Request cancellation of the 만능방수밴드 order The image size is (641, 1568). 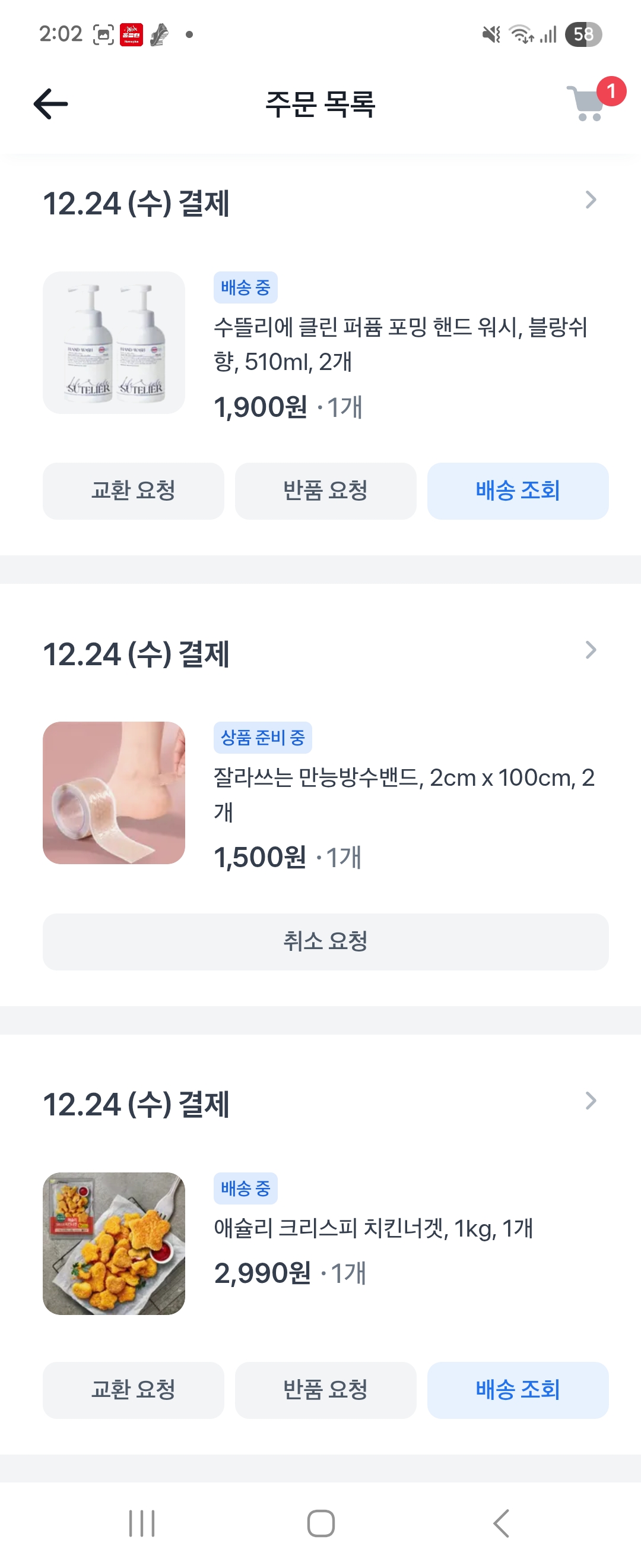click(x=325, y=941)
